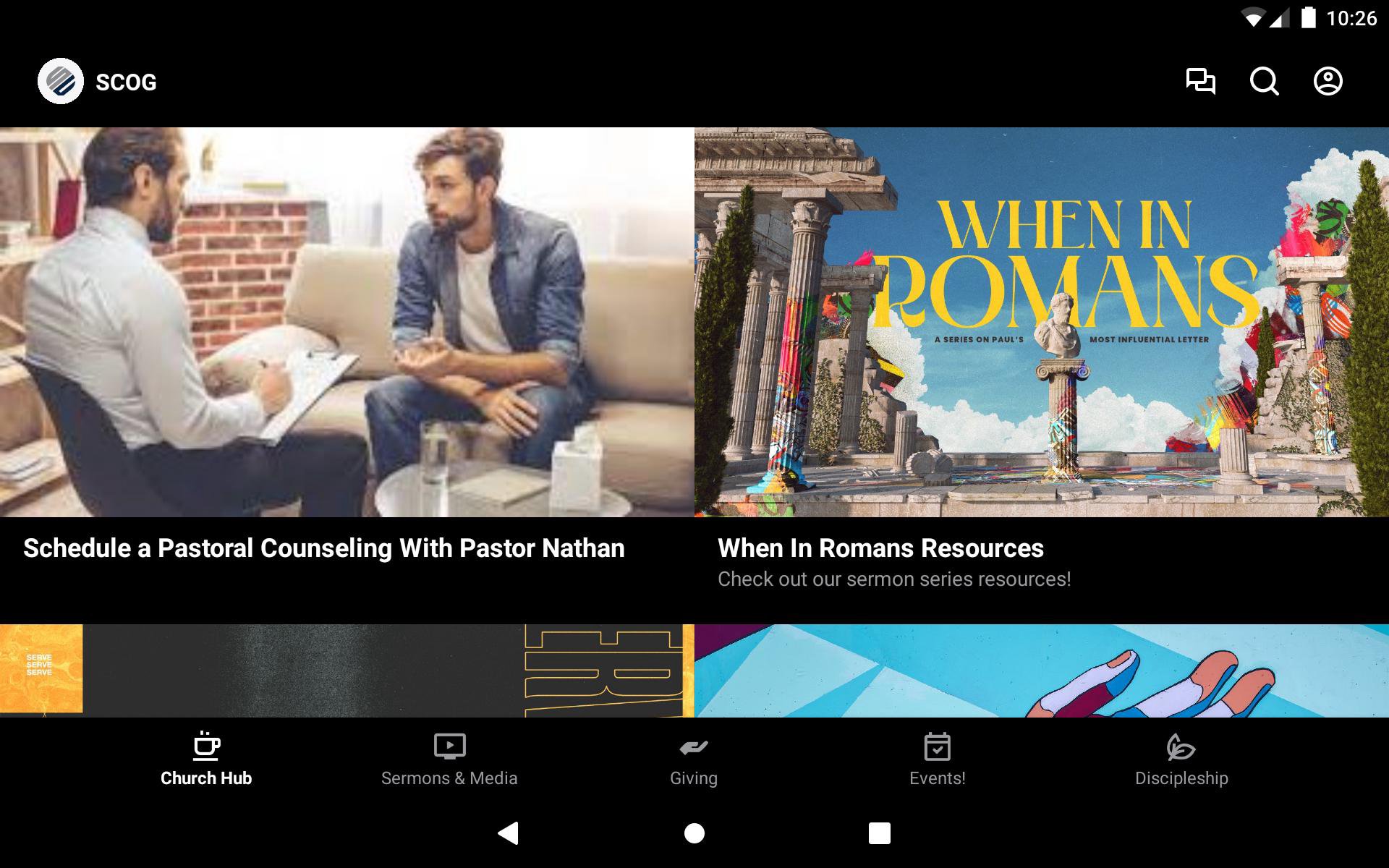Switch to the Sermons & Media tab

(449, 759)
